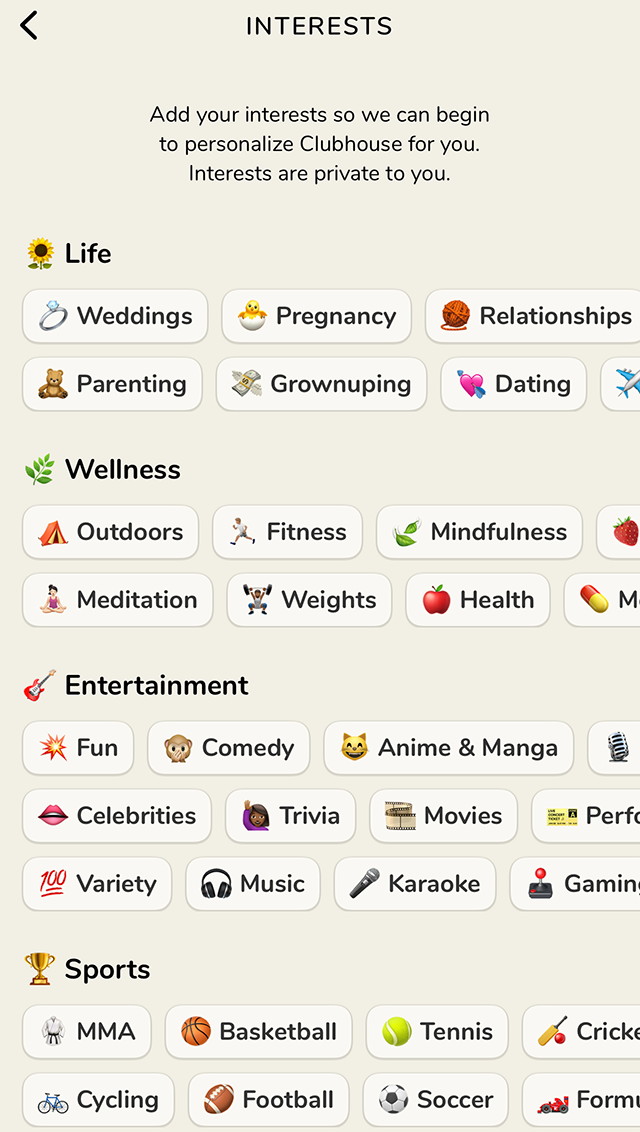The image size is (640, 1132).
Task: Select the Parenting interest
Action: point(113,384)
